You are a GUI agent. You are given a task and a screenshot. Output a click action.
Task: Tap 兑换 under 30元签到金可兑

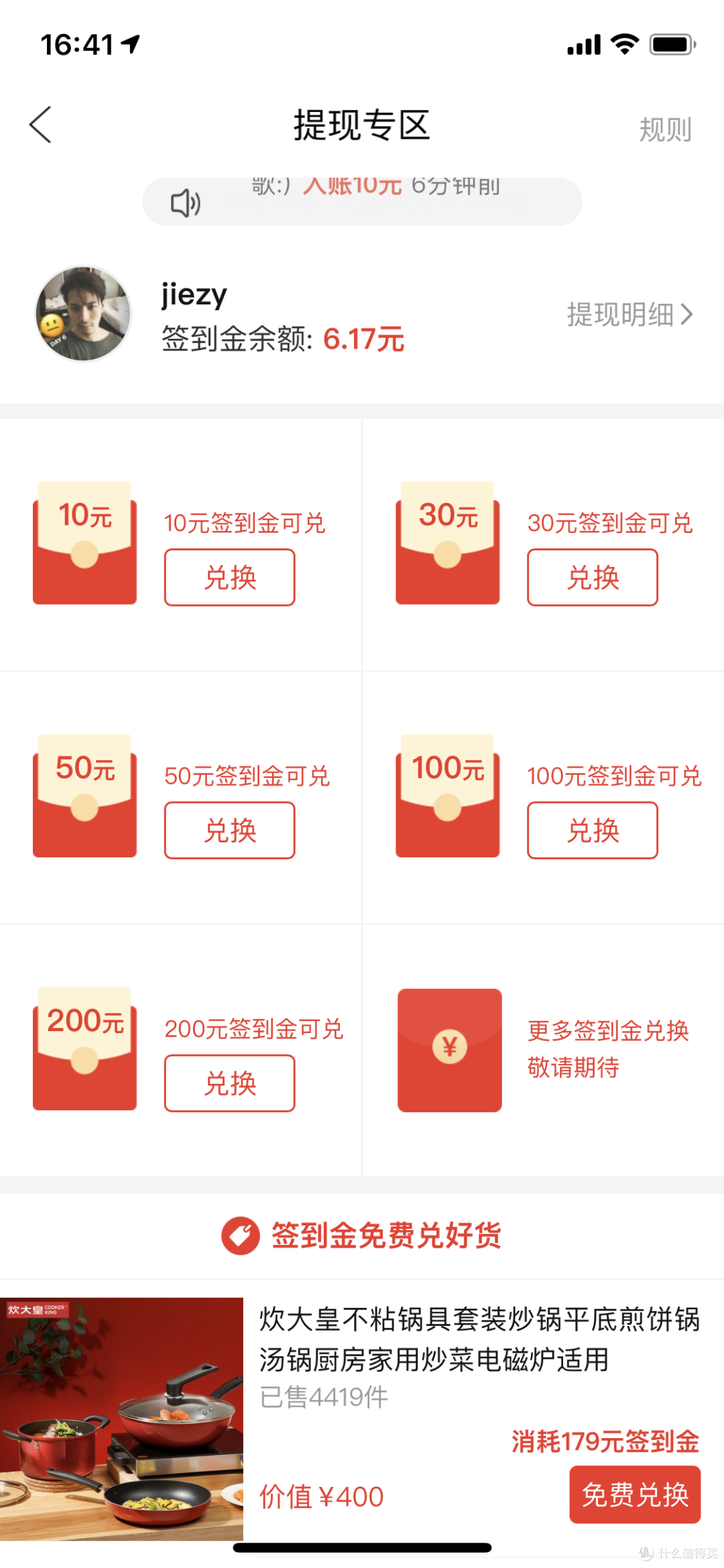click(592, 577)
